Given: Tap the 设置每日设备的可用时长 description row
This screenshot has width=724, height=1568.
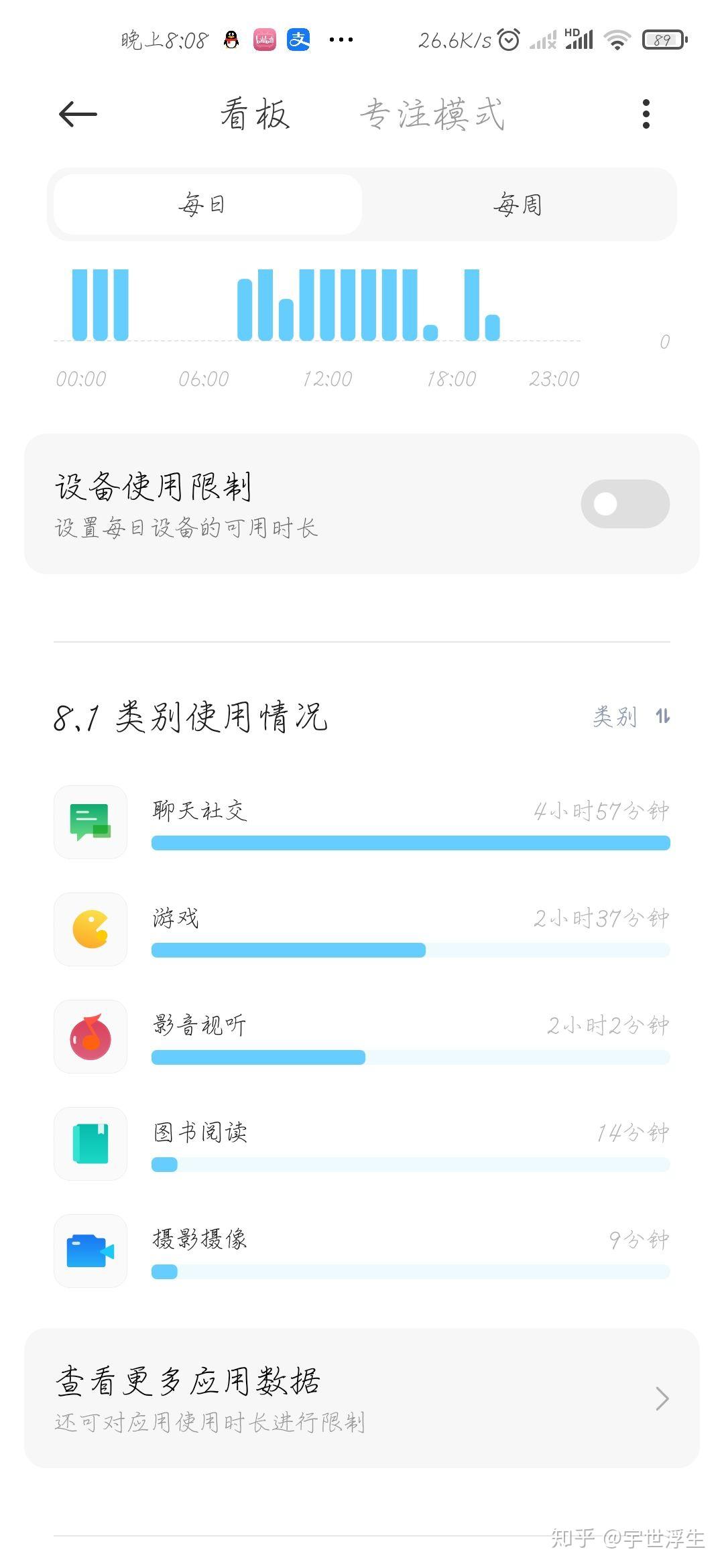Looking at the screenshot, I should (186, 528).
